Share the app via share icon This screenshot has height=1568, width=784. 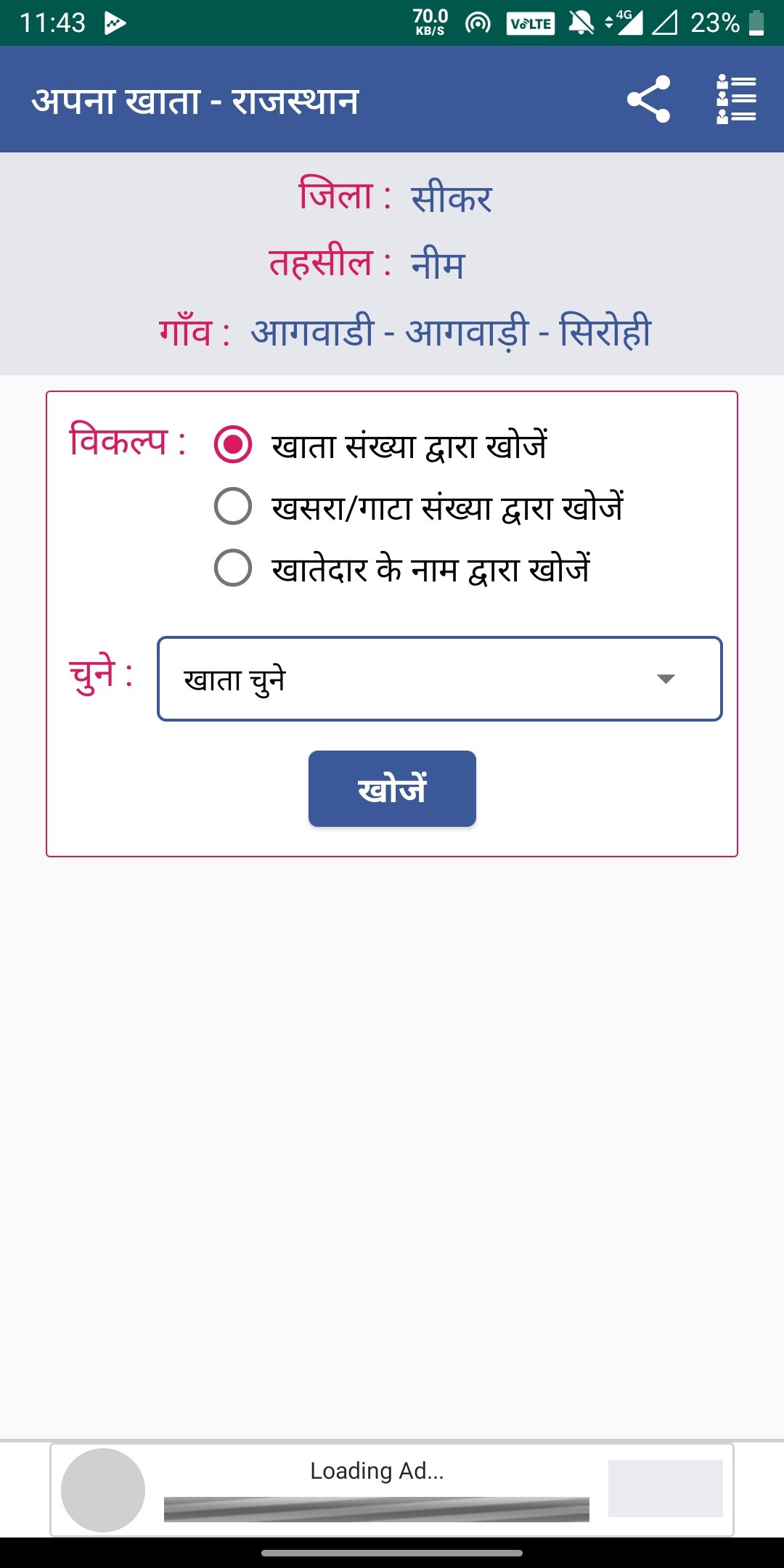[x=648, y=99]
